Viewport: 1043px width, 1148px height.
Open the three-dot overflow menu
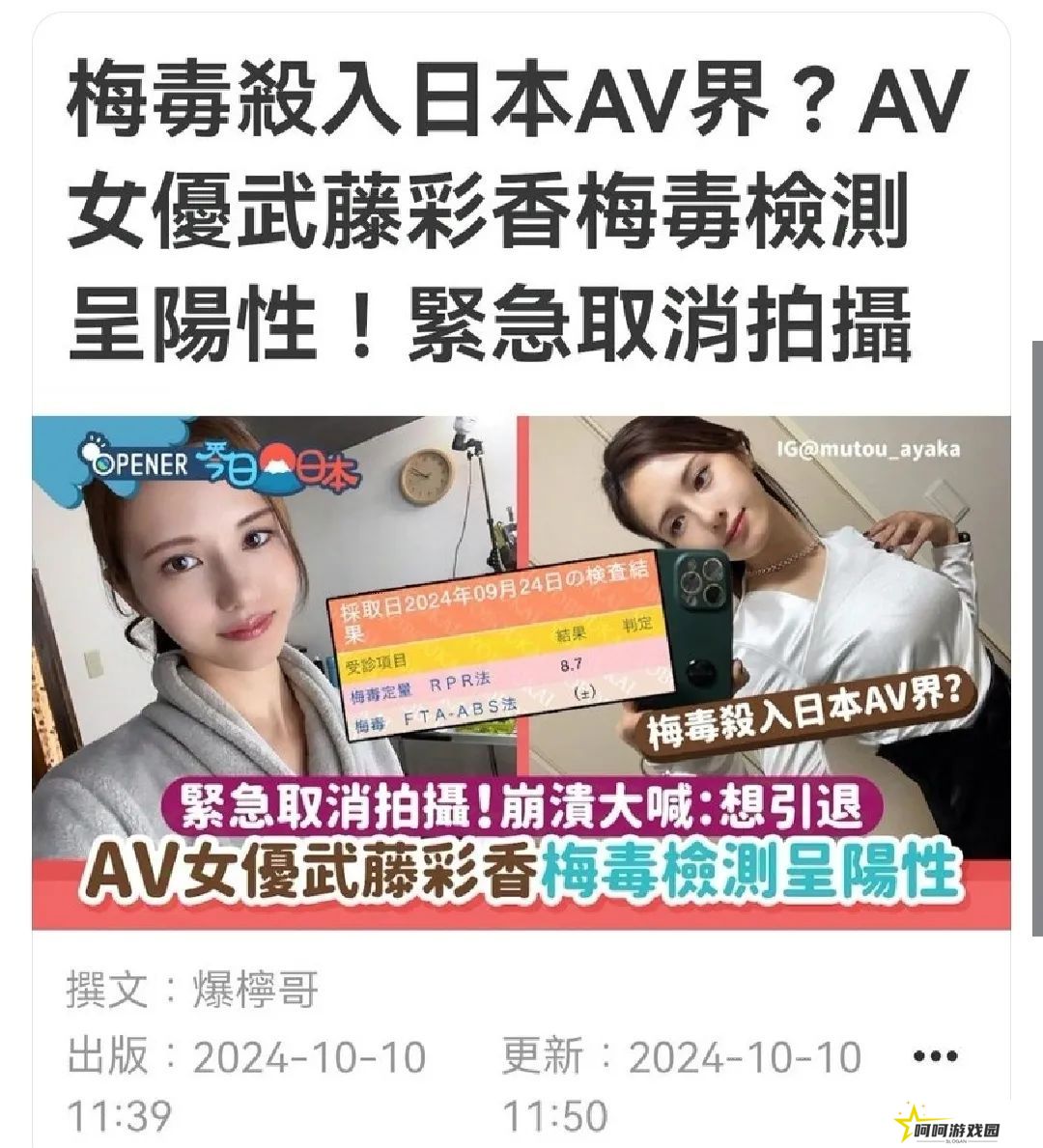(936, 1055)
